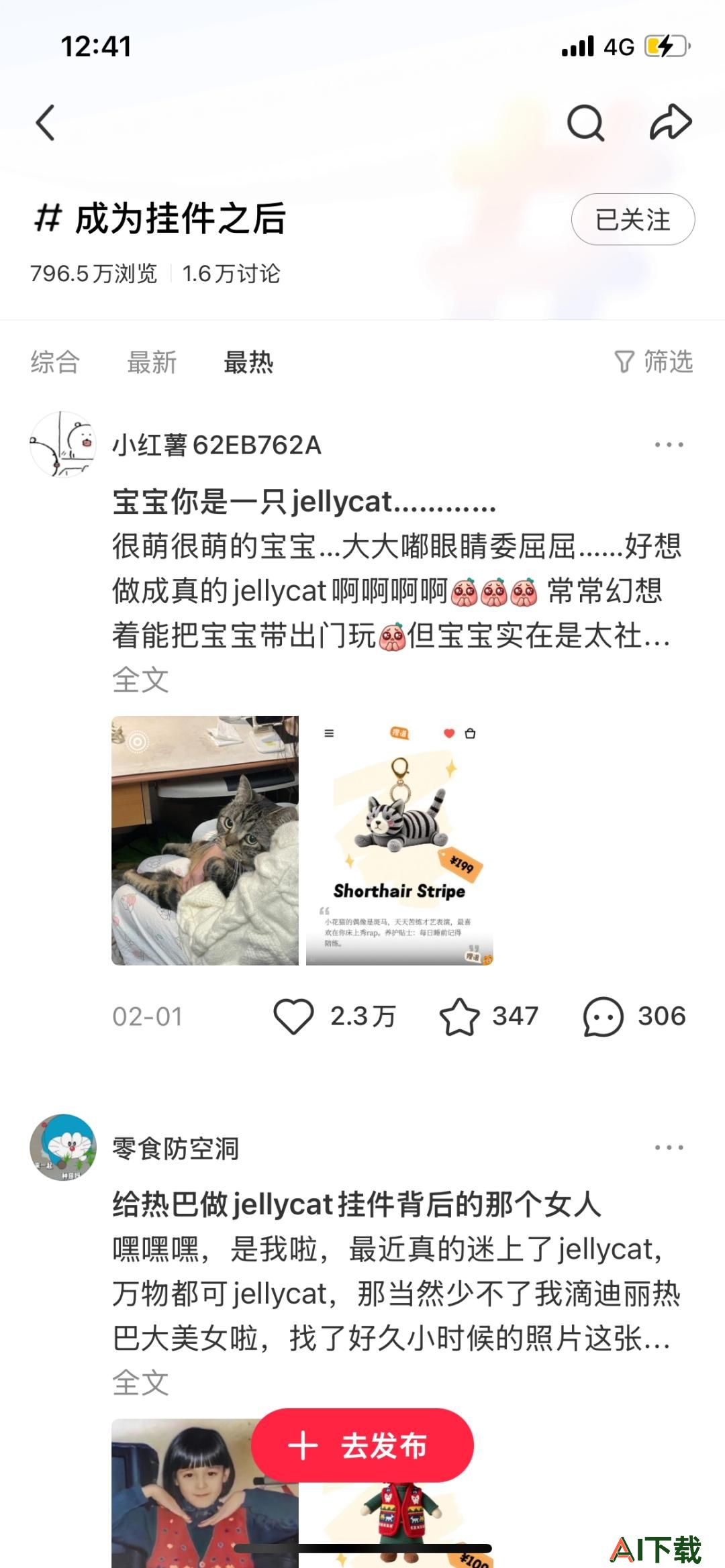The image size is (725, 1568).
Task: Bookmark the post with 347 saves
Action: (459, 1016)
